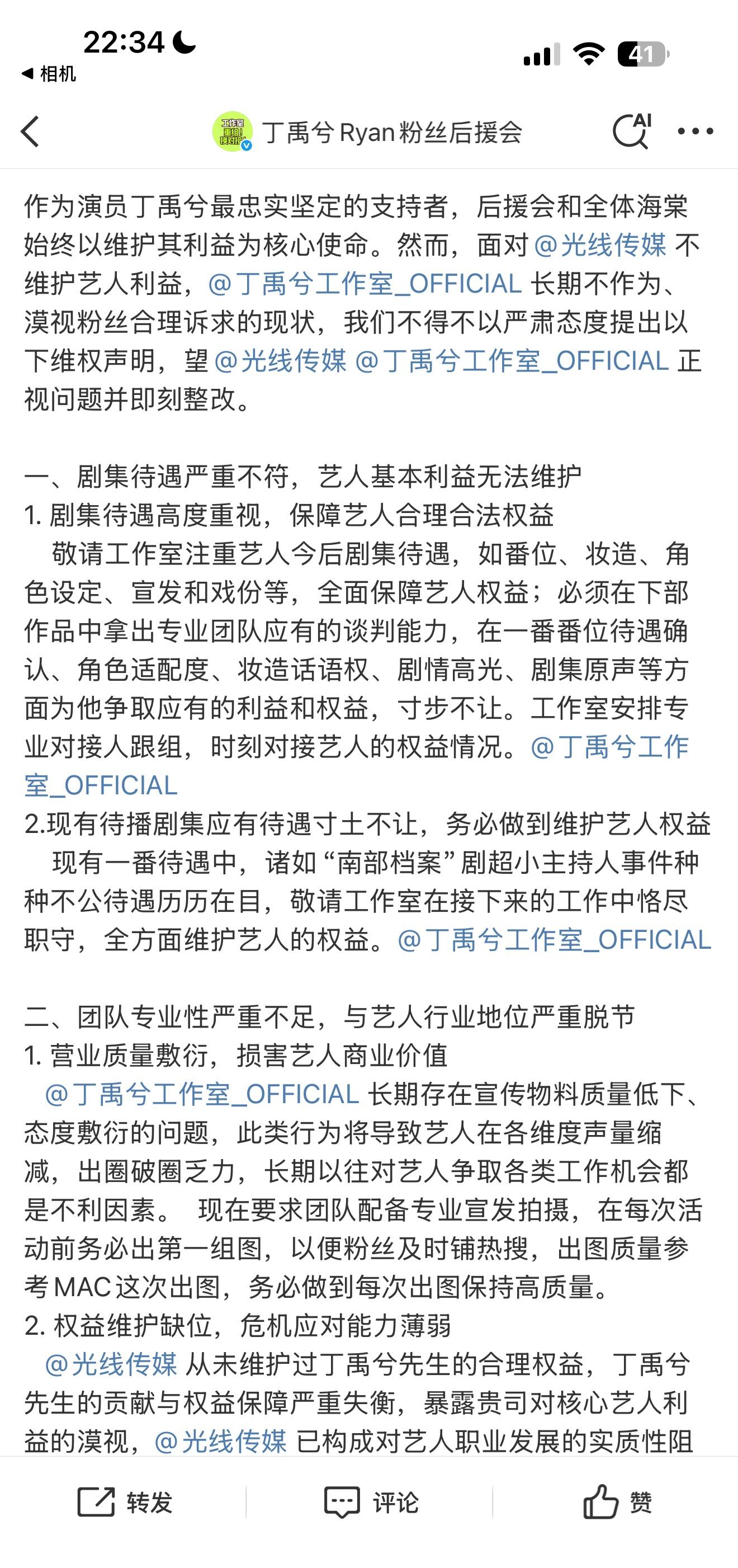Viewport: 738px width, 1568px height.
Task: Open @光线传媒 mention before 从未维护过
Action: [111, 1365]
